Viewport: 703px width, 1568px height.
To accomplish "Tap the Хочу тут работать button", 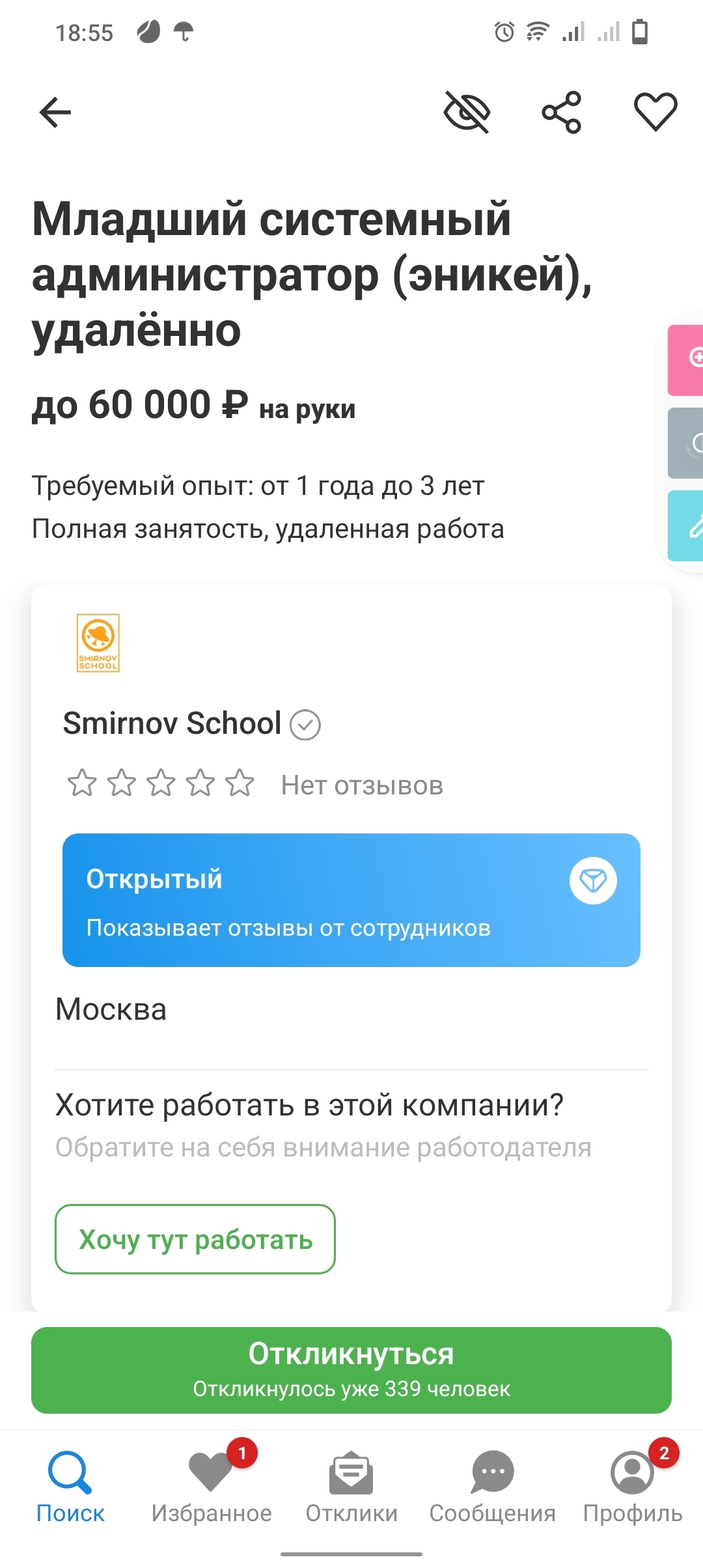I will click(x=195, y=1239).
